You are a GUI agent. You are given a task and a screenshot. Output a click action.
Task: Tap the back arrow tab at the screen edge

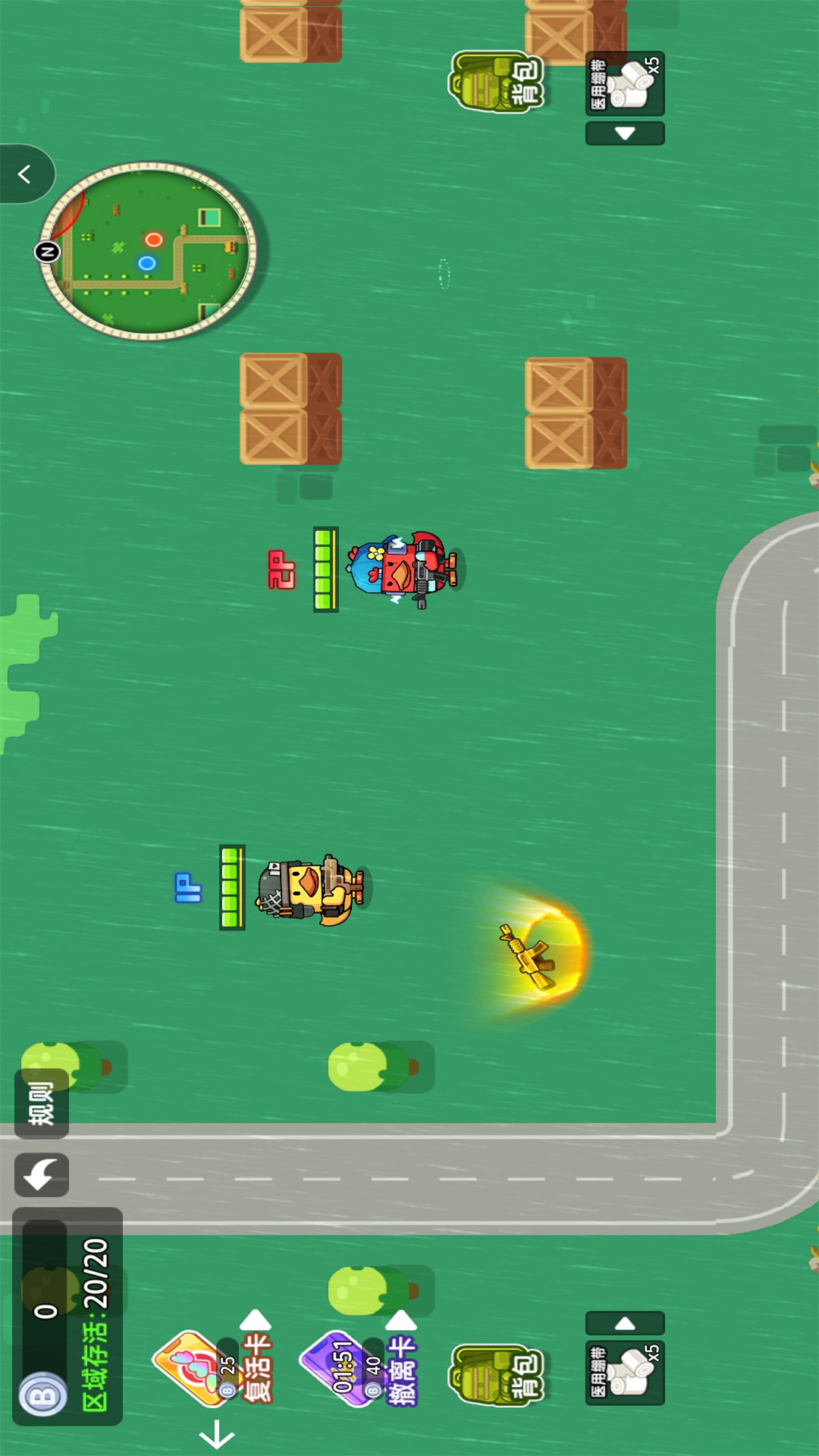coord(25,174)
